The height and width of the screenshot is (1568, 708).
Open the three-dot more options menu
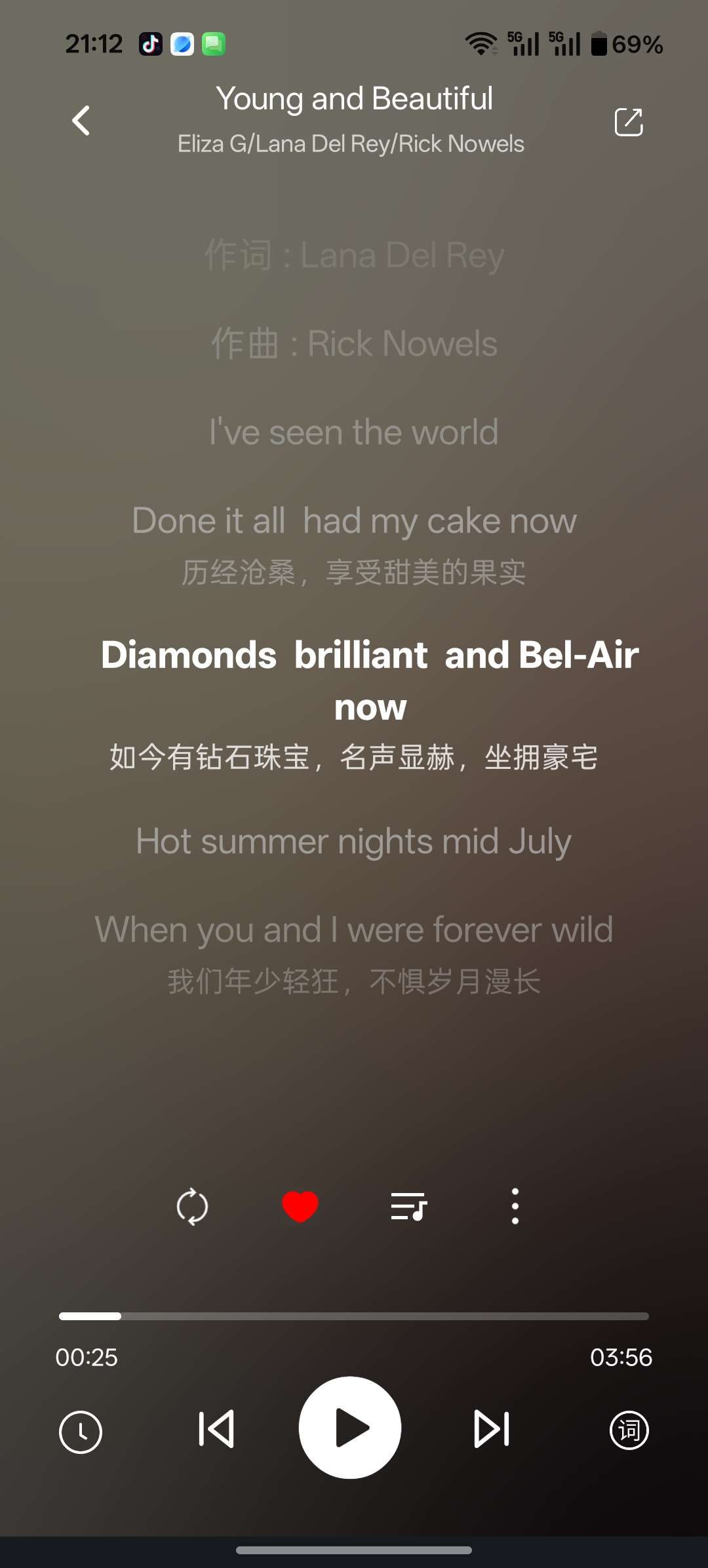pos(515,1206)
